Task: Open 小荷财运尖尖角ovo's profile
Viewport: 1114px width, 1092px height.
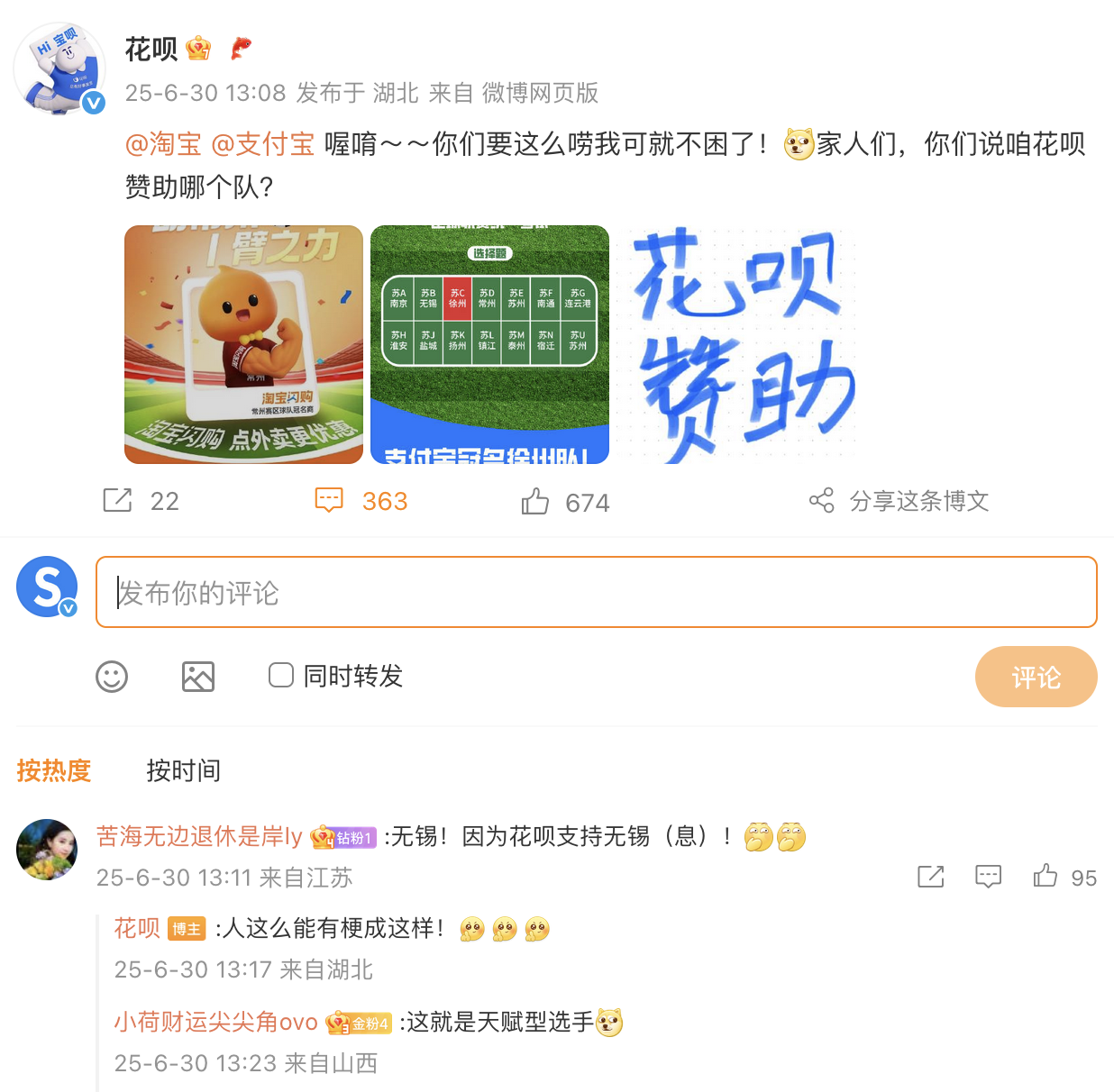Action: (215, 1022)
